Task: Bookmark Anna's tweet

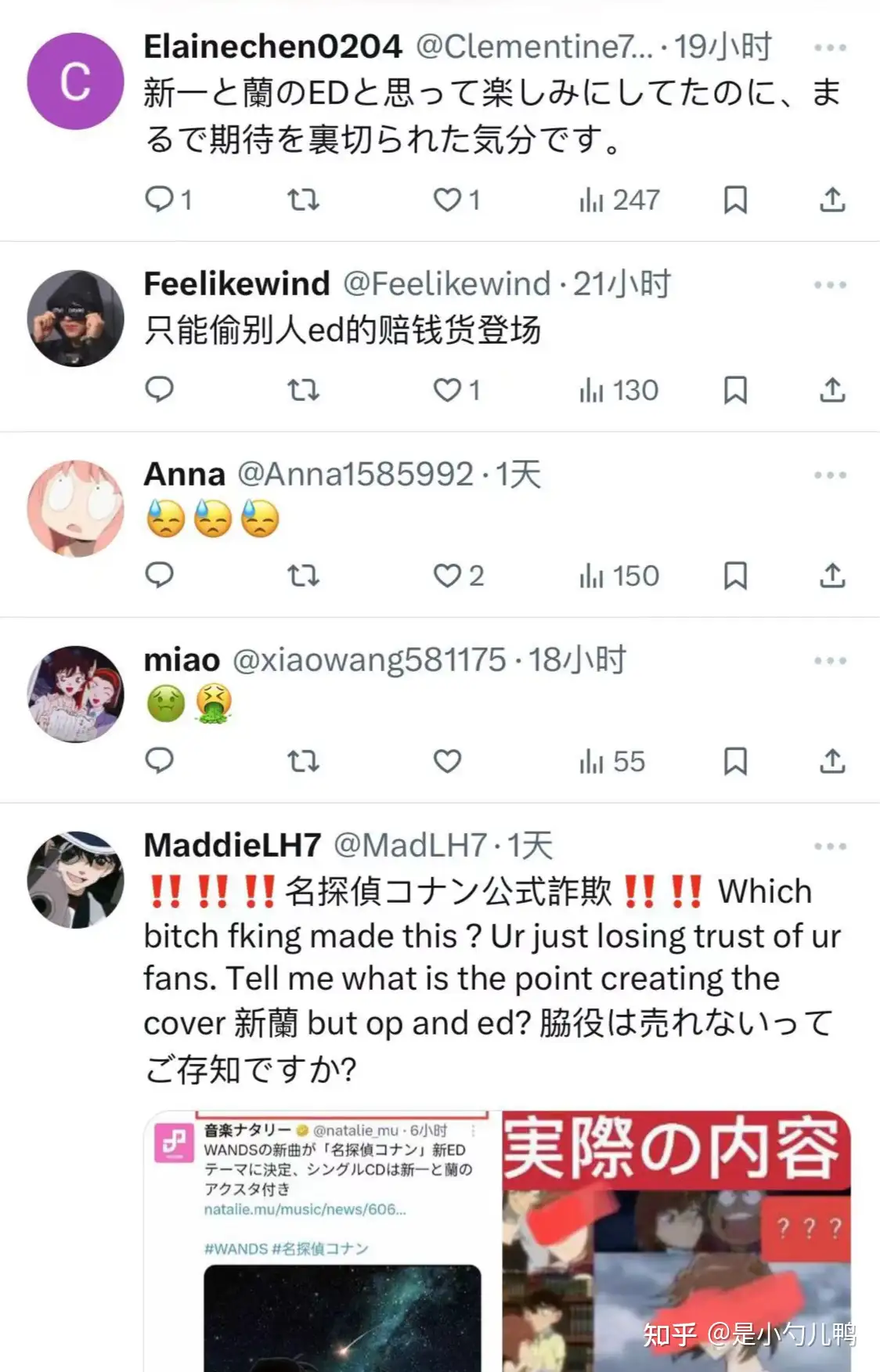Action: point(735,576)
